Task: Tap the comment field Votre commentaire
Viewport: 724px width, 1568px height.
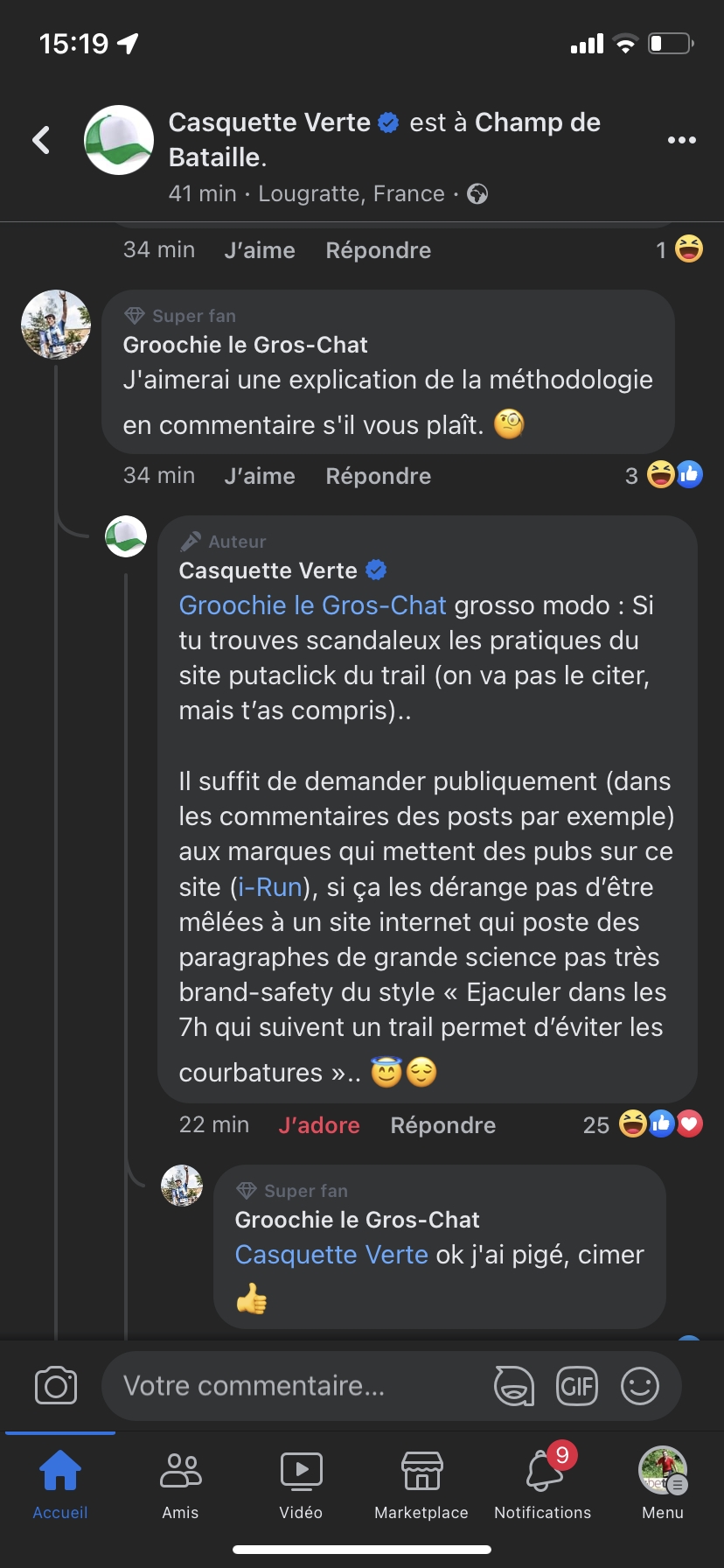Action: (x=297, y=1386)
